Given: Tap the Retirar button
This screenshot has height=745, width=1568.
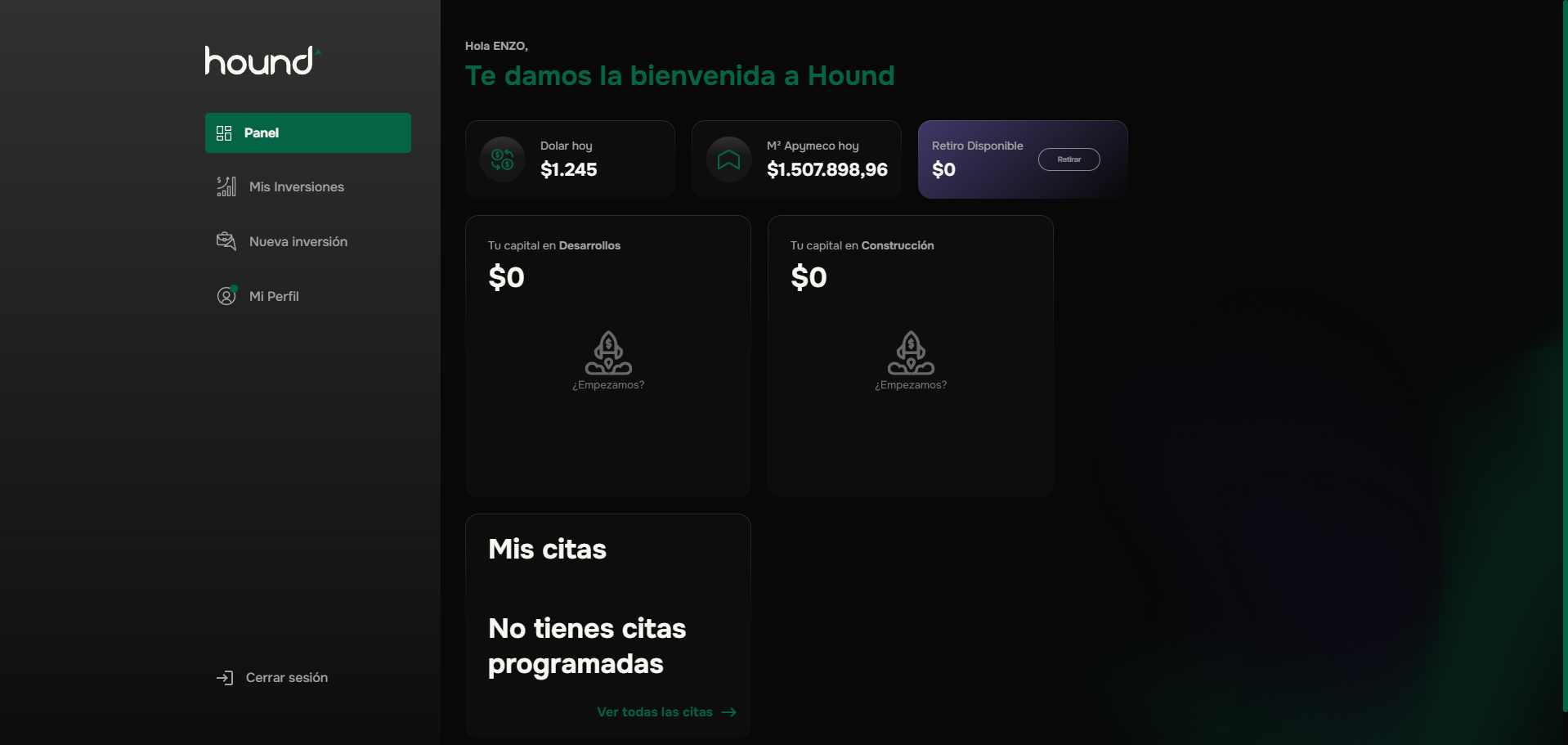Looking at the screenshot, I should pyautogui.click(x=1068, y=159).
